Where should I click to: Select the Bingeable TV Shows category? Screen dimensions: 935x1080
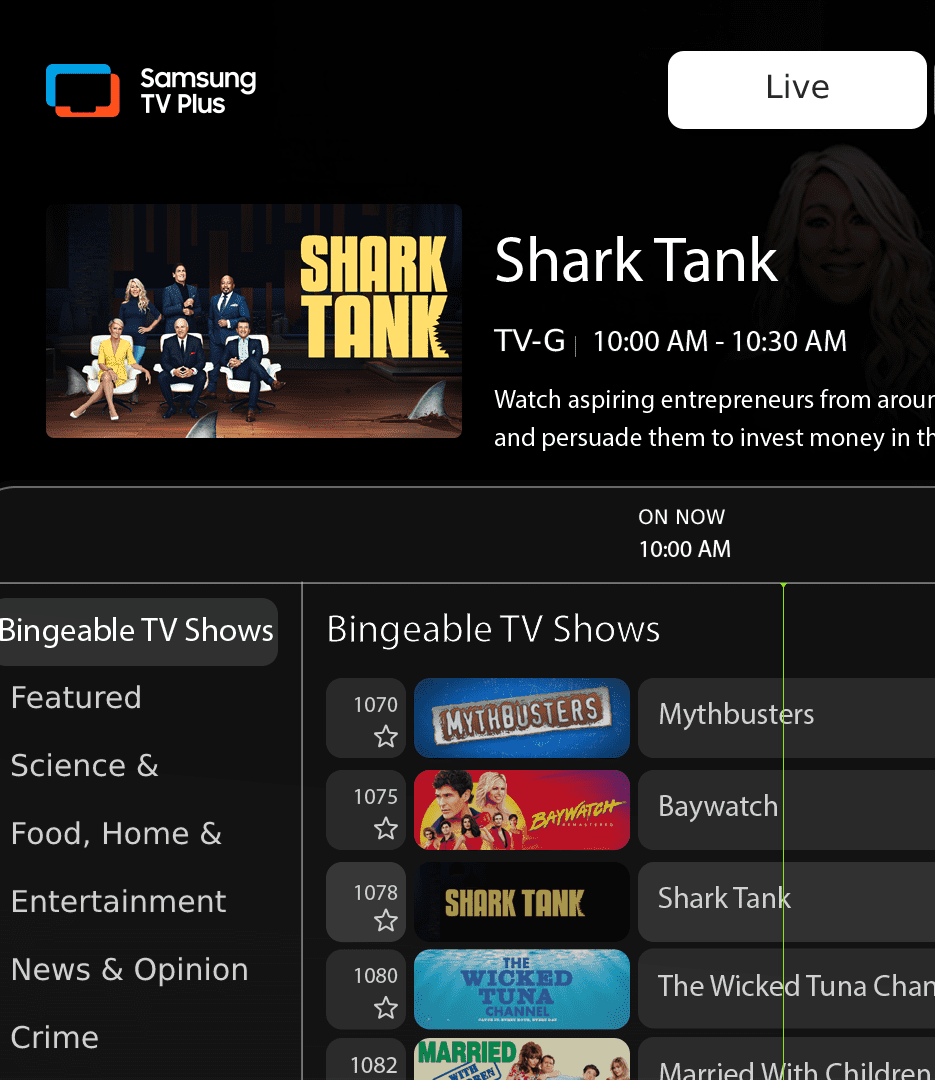tap(137, 631)
